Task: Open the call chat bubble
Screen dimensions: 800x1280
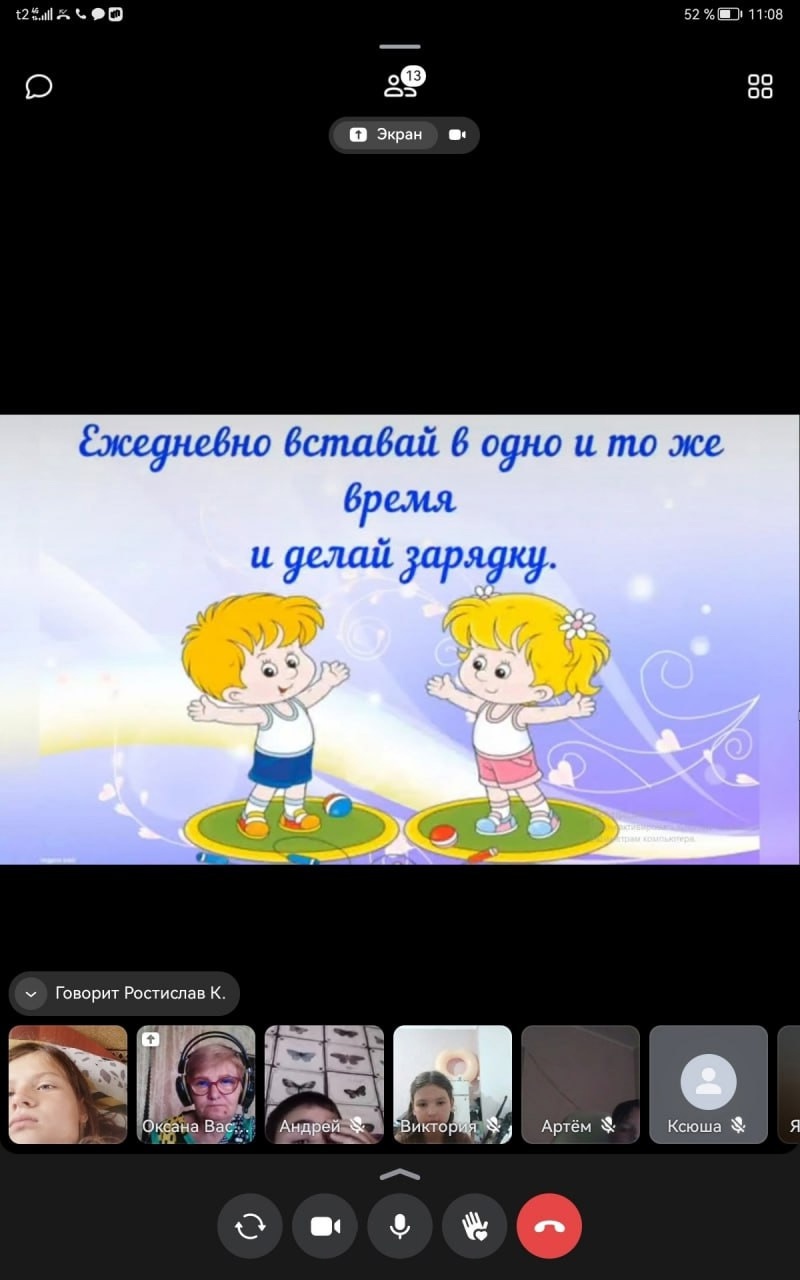Action: [x=39, y=87]
